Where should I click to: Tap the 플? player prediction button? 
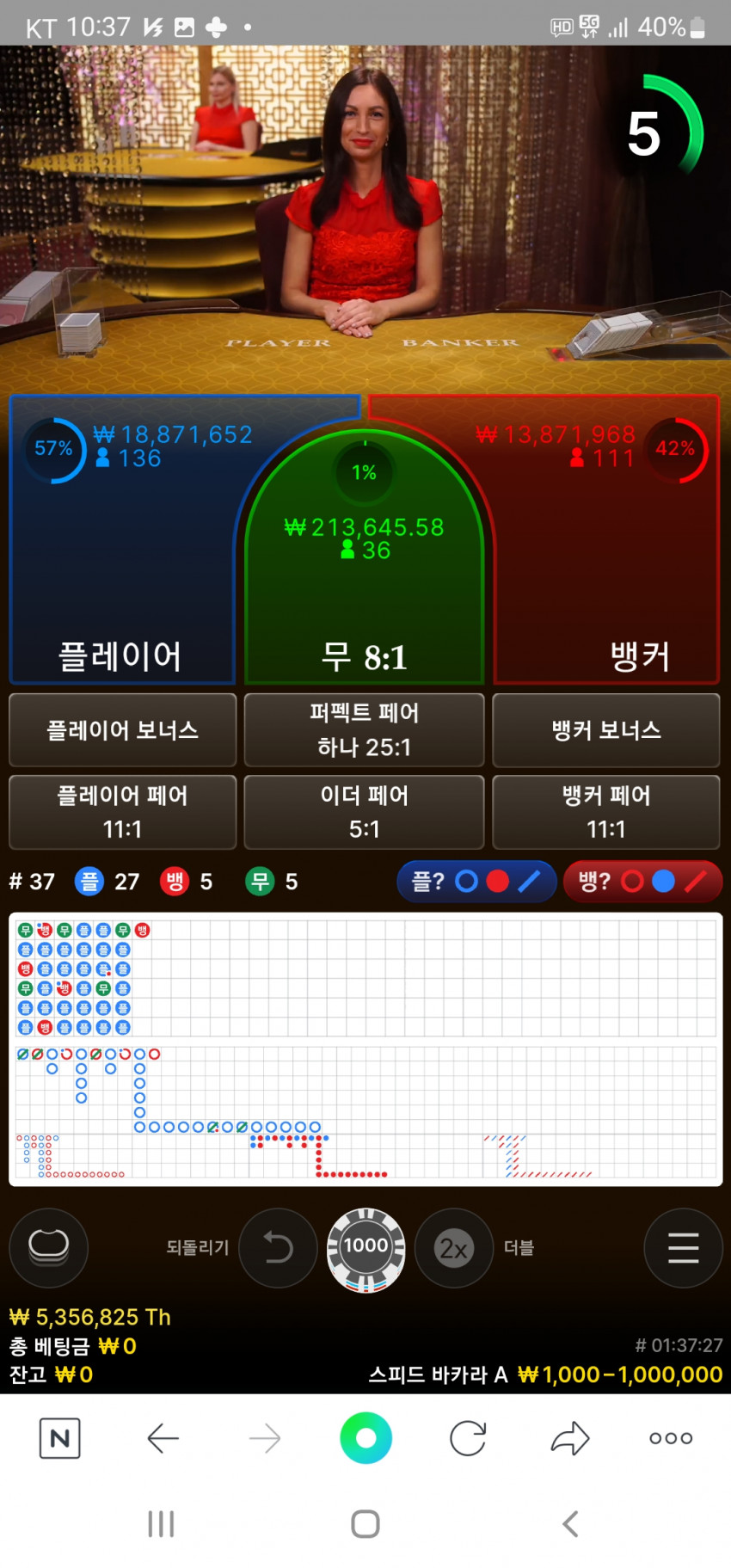tap(476, 882)
